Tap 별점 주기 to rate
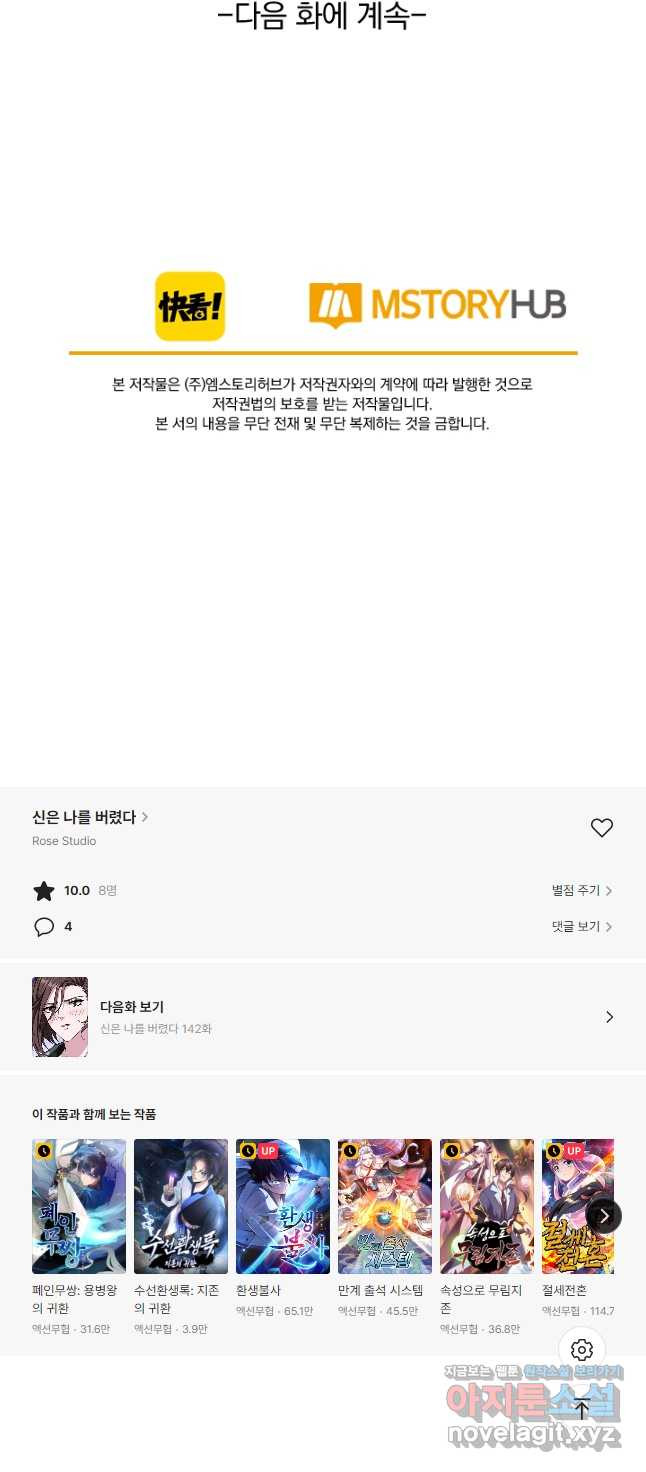This screenshot has width=646, height=1472. pos(581,890)
